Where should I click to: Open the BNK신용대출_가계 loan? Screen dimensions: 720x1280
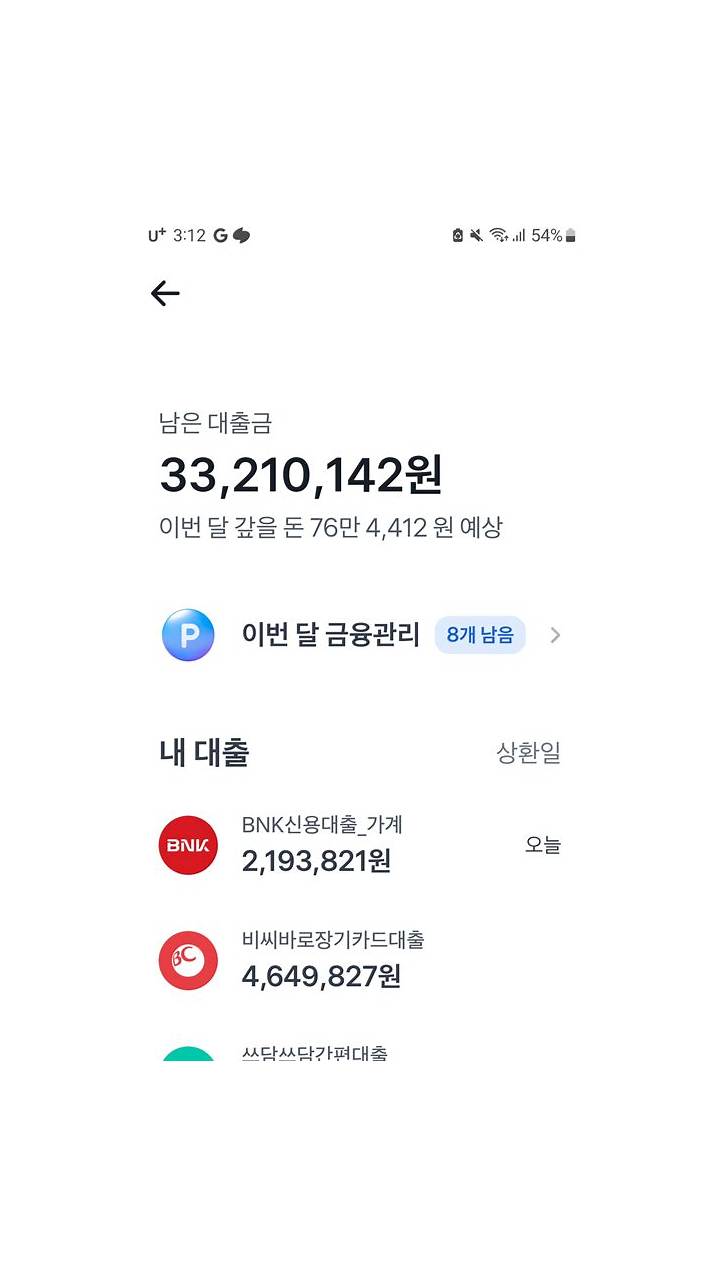[x=360, y=845]
